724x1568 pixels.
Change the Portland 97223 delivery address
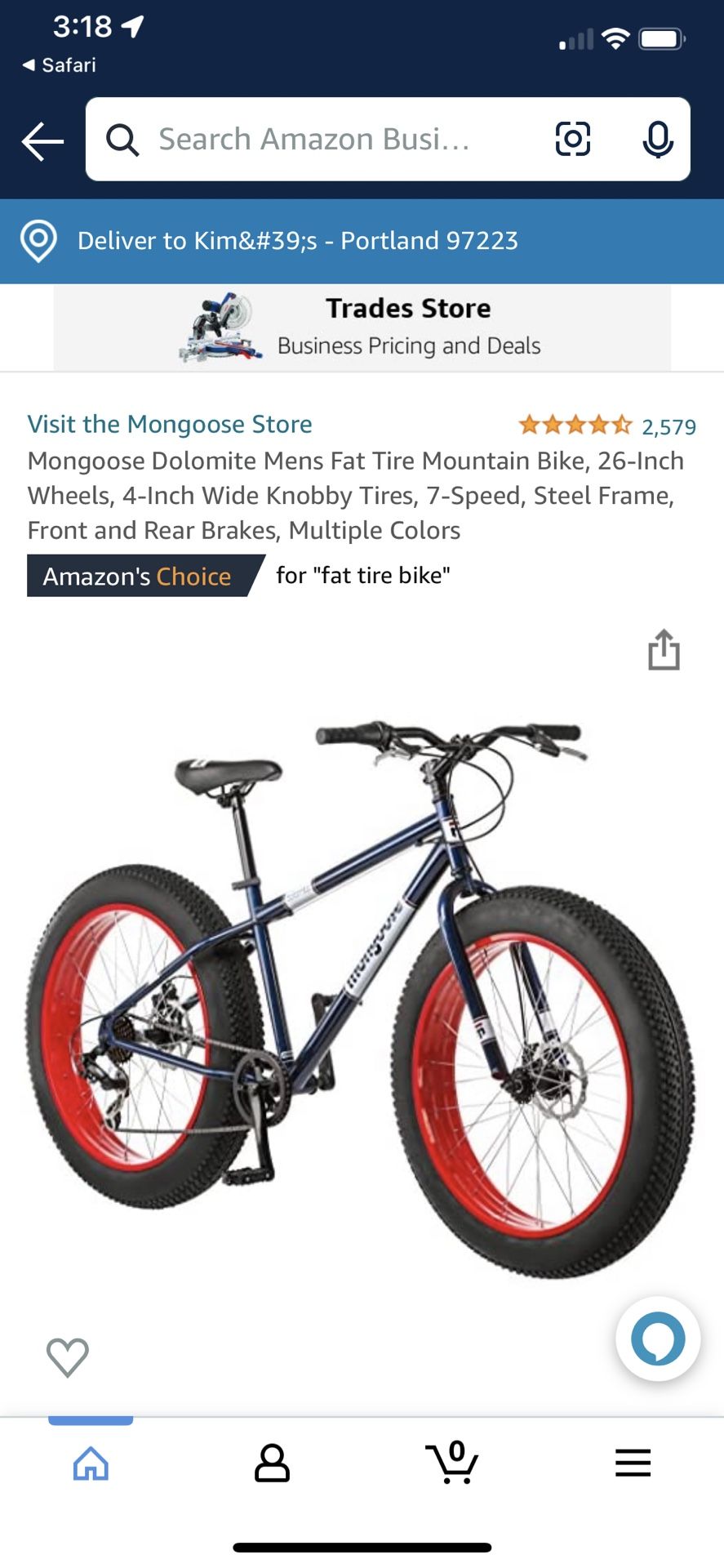(297, 241)
